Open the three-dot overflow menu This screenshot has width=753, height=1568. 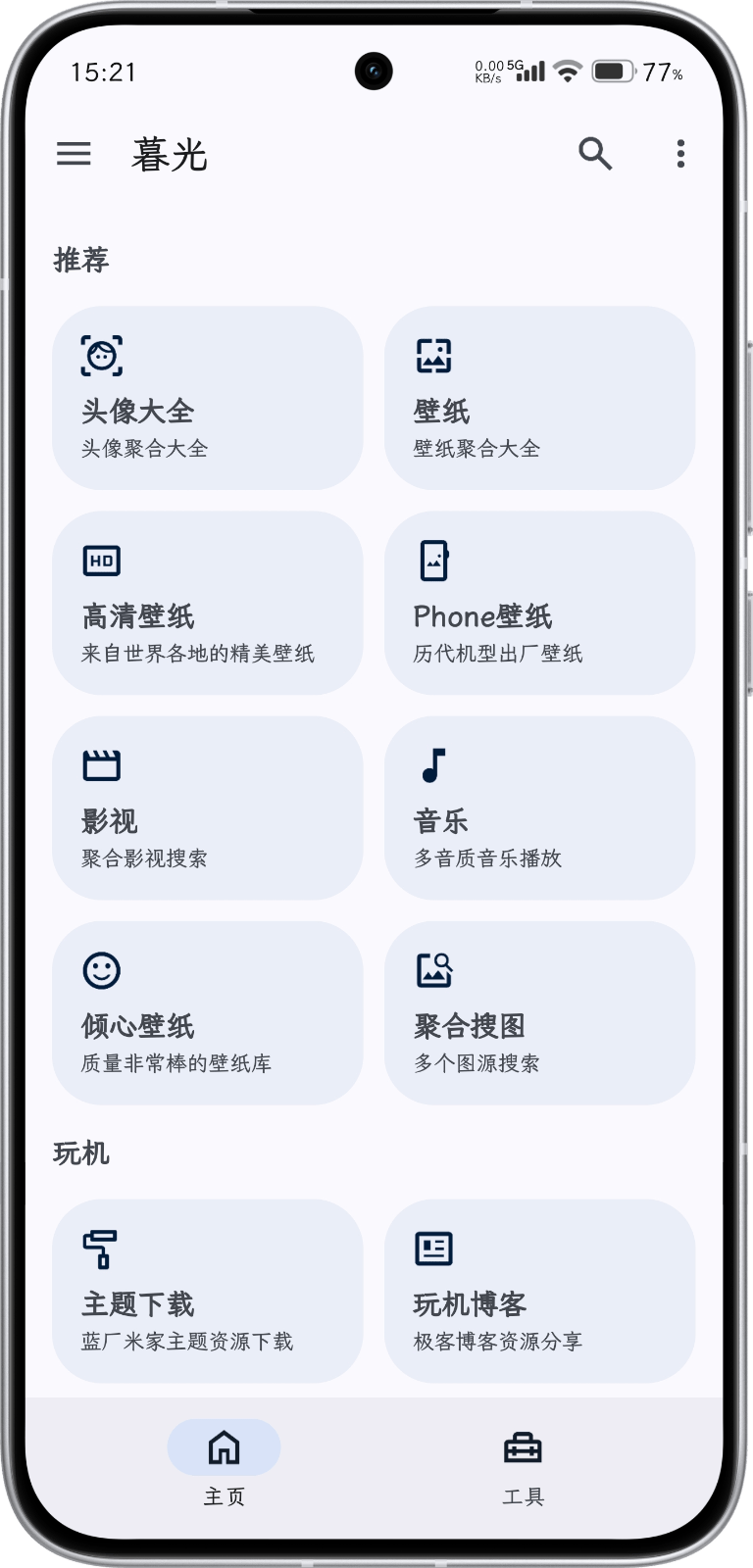pos(680,154)
